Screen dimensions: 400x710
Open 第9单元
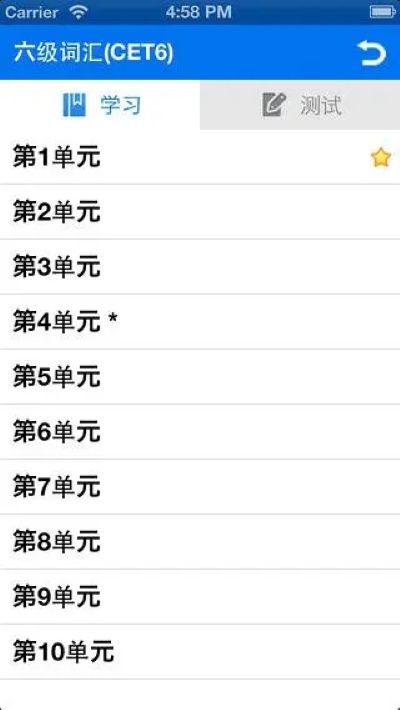200,597
